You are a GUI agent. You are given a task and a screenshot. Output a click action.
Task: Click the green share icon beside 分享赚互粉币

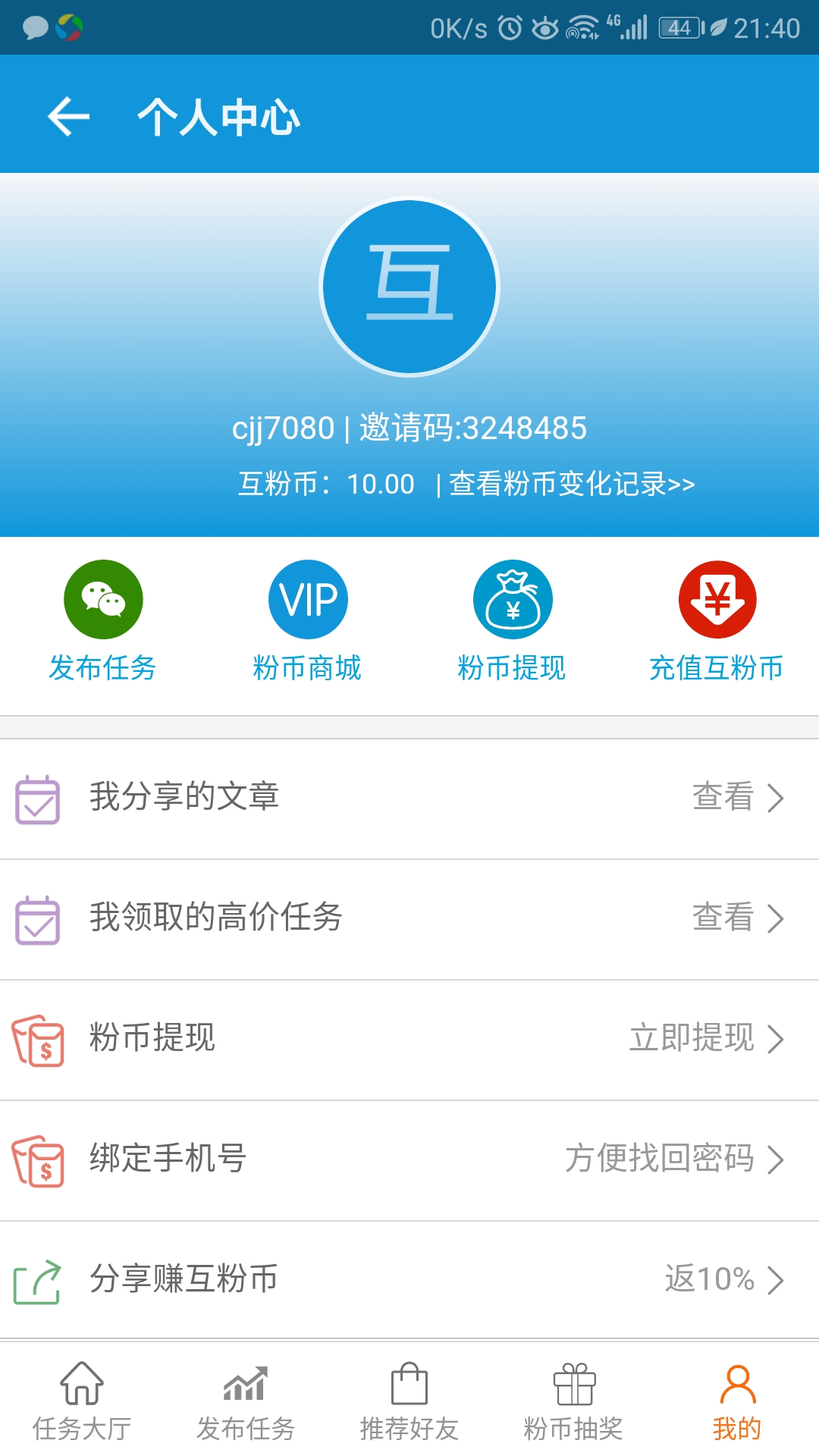tap(36, 1280)
